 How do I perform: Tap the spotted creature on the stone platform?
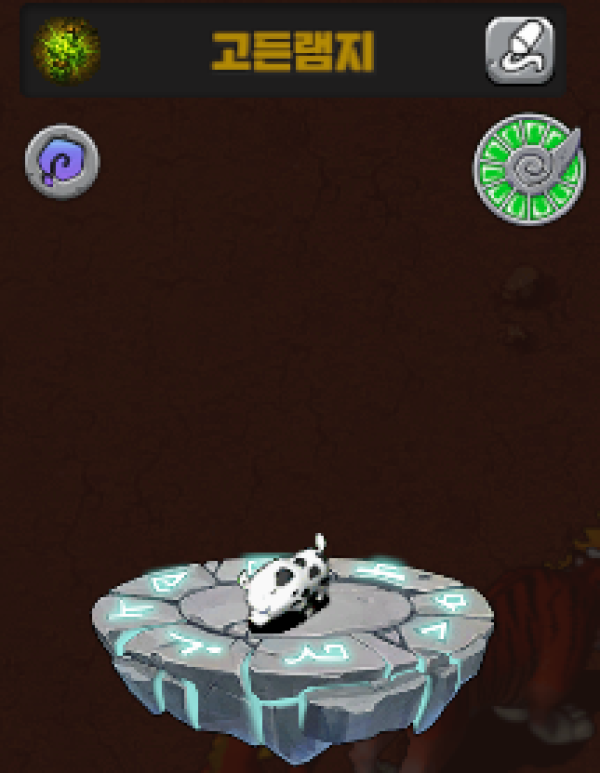click(287, 586)
